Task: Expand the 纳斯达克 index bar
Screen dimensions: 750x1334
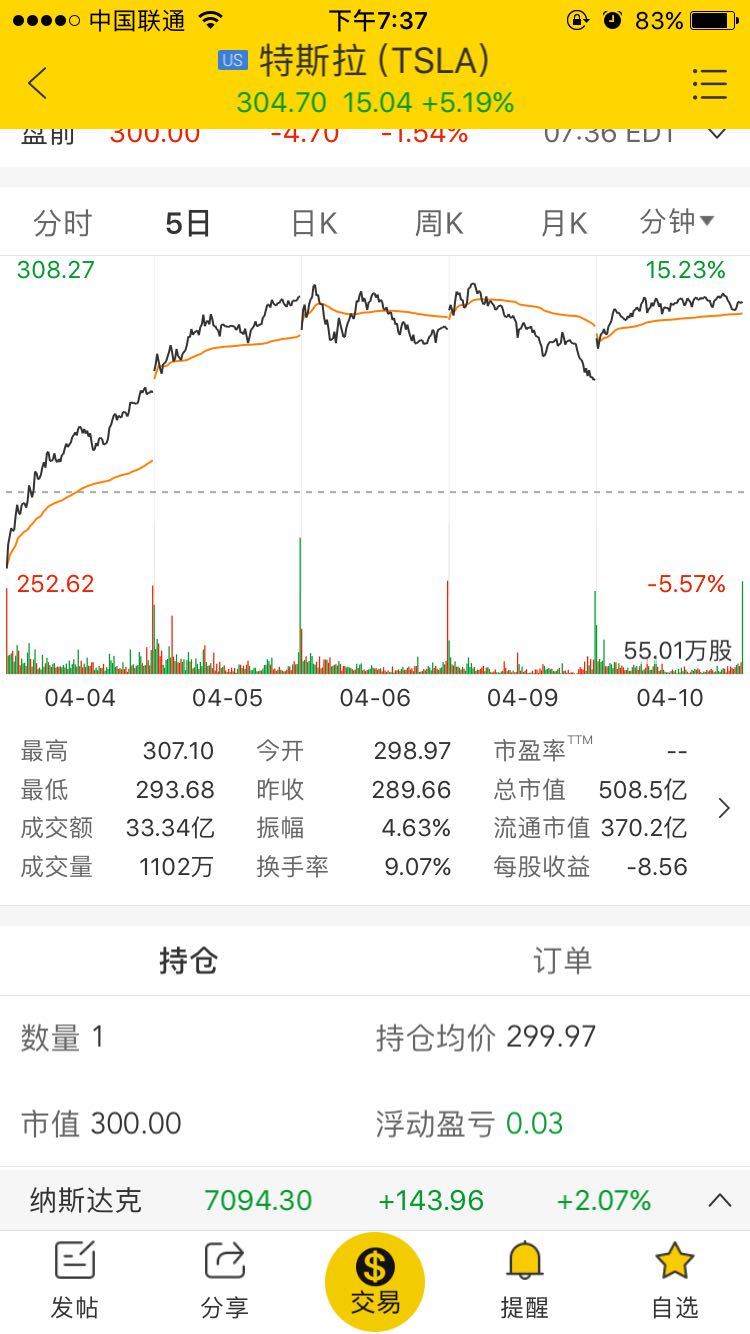Action: coord(720,1200)
